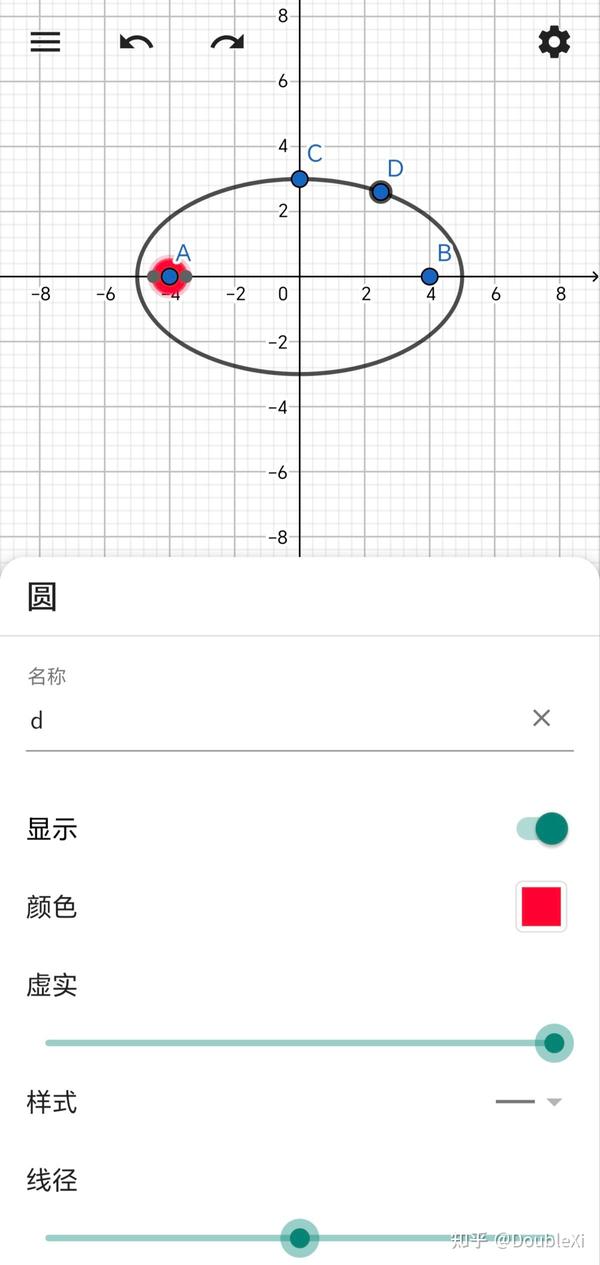Tap the 虚实 opacity slider
The image size is (600, 1265).
click(300, 1043)
